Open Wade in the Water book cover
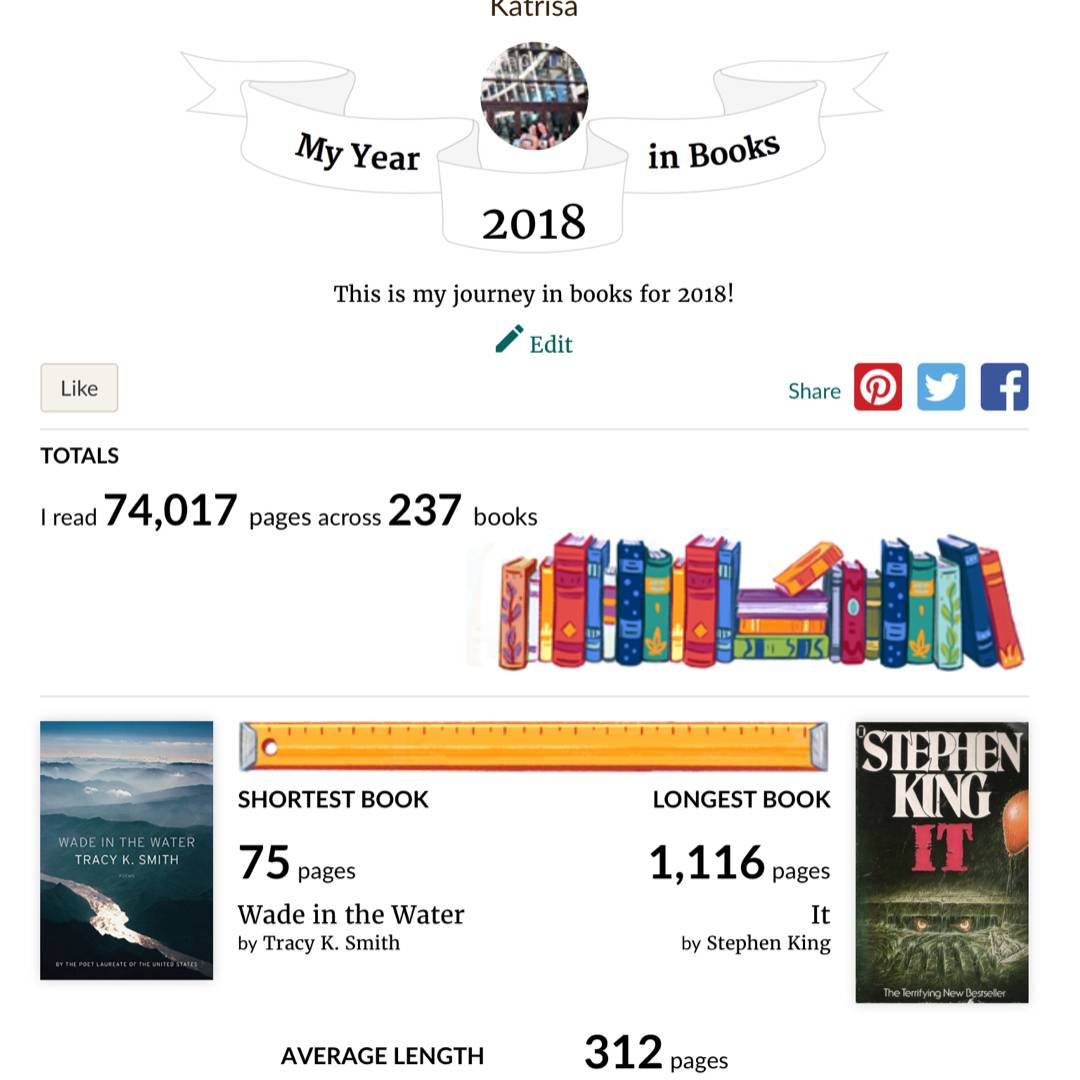The image size is (1080, 1080). pos(126,849)
